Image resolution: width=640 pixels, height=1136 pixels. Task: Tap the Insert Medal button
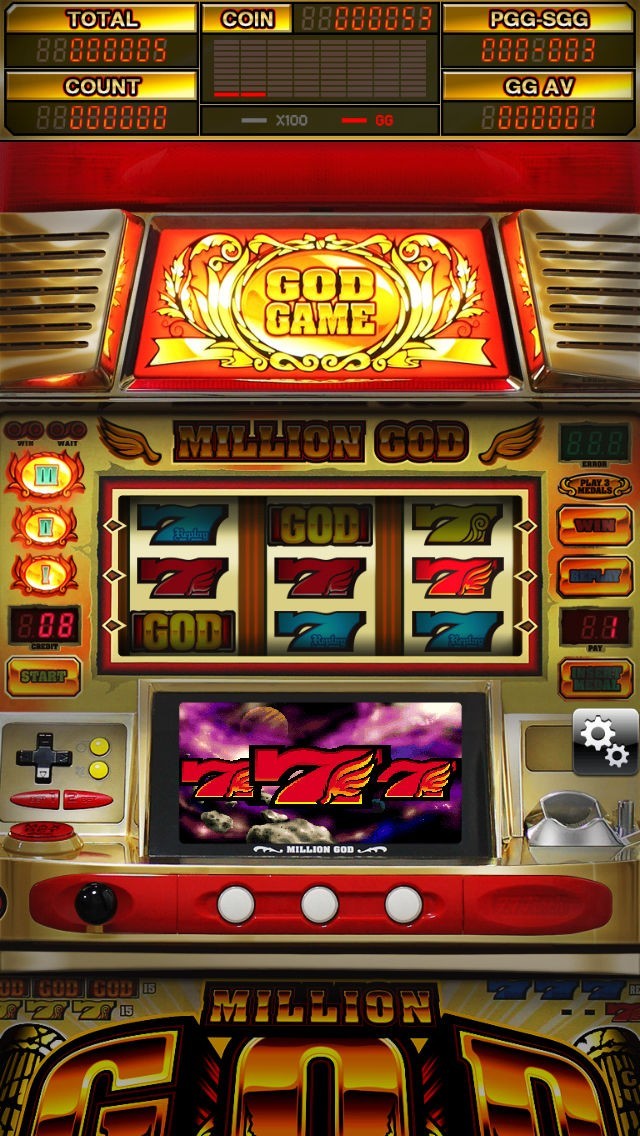597,678
